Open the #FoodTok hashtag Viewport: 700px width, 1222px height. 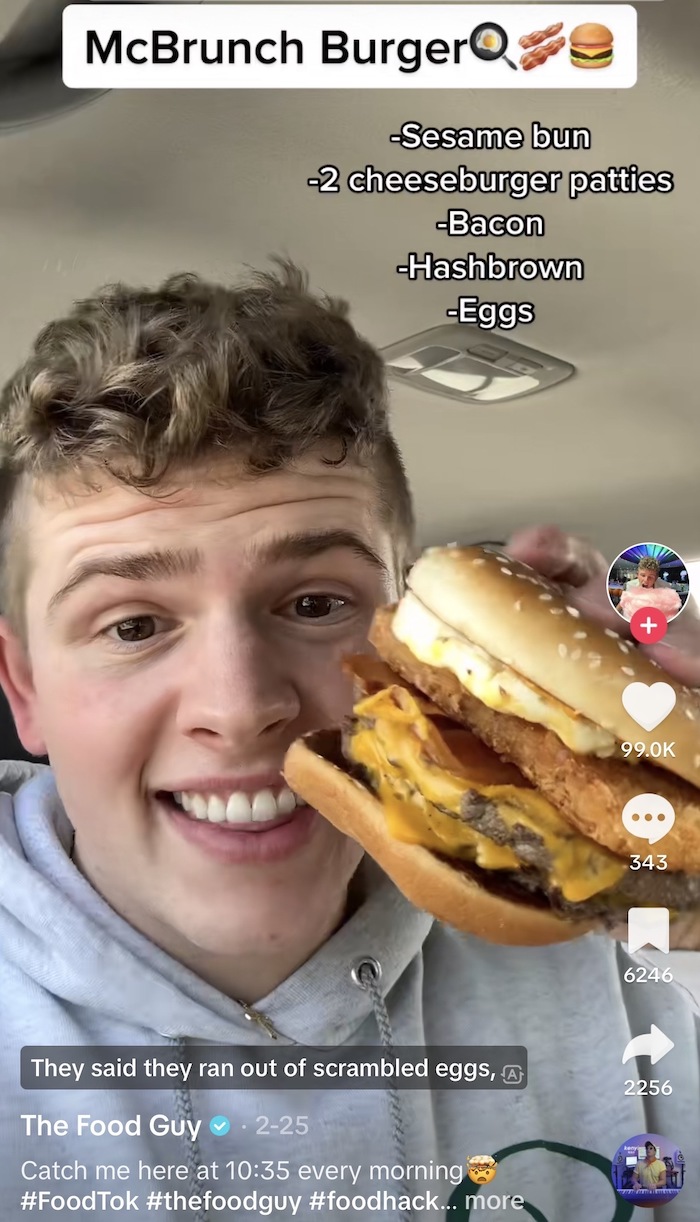tap(78, 1200)
